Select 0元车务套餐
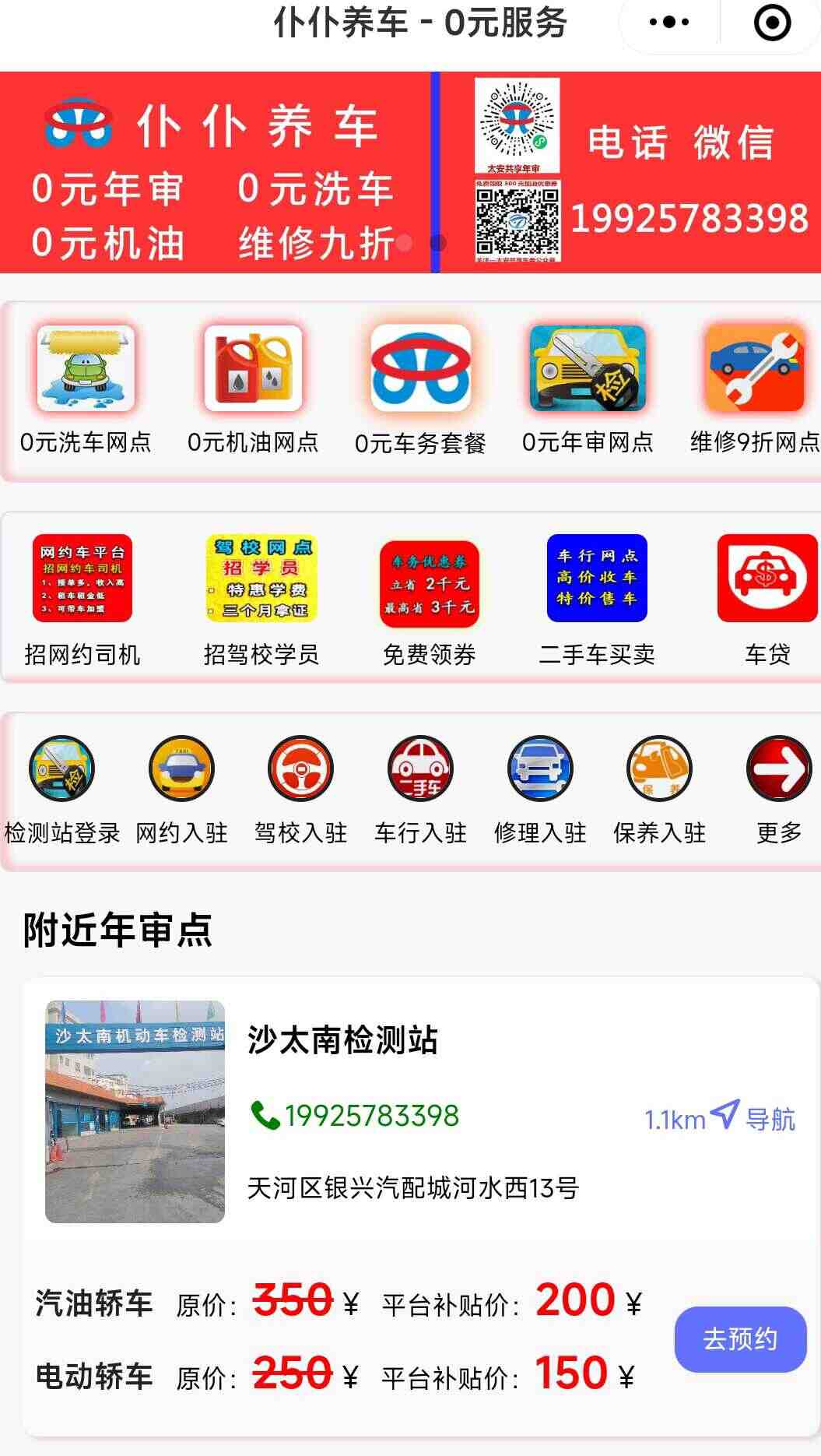 [420, 389]
